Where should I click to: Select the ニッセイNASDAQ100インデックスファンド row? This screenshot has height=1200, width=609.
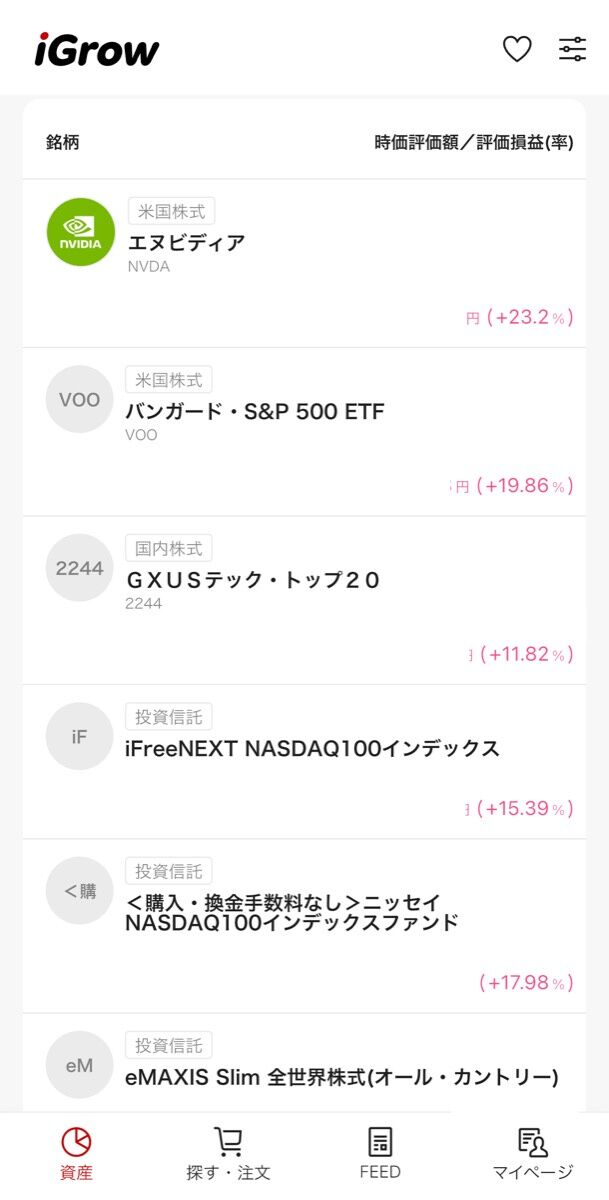coord(292,912)
